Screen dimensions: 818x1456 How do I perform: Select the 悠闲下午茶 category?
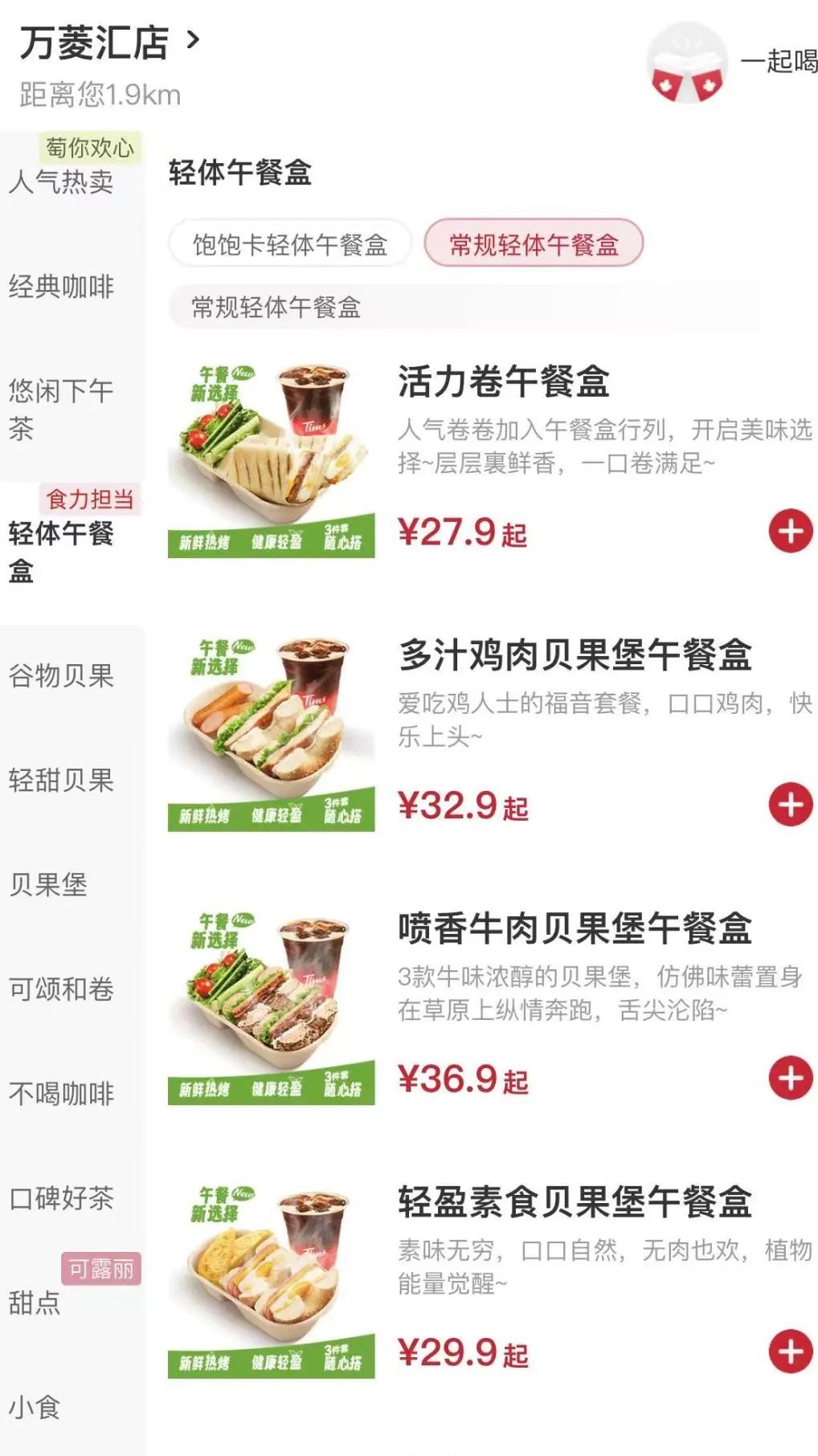pos(62,410)
